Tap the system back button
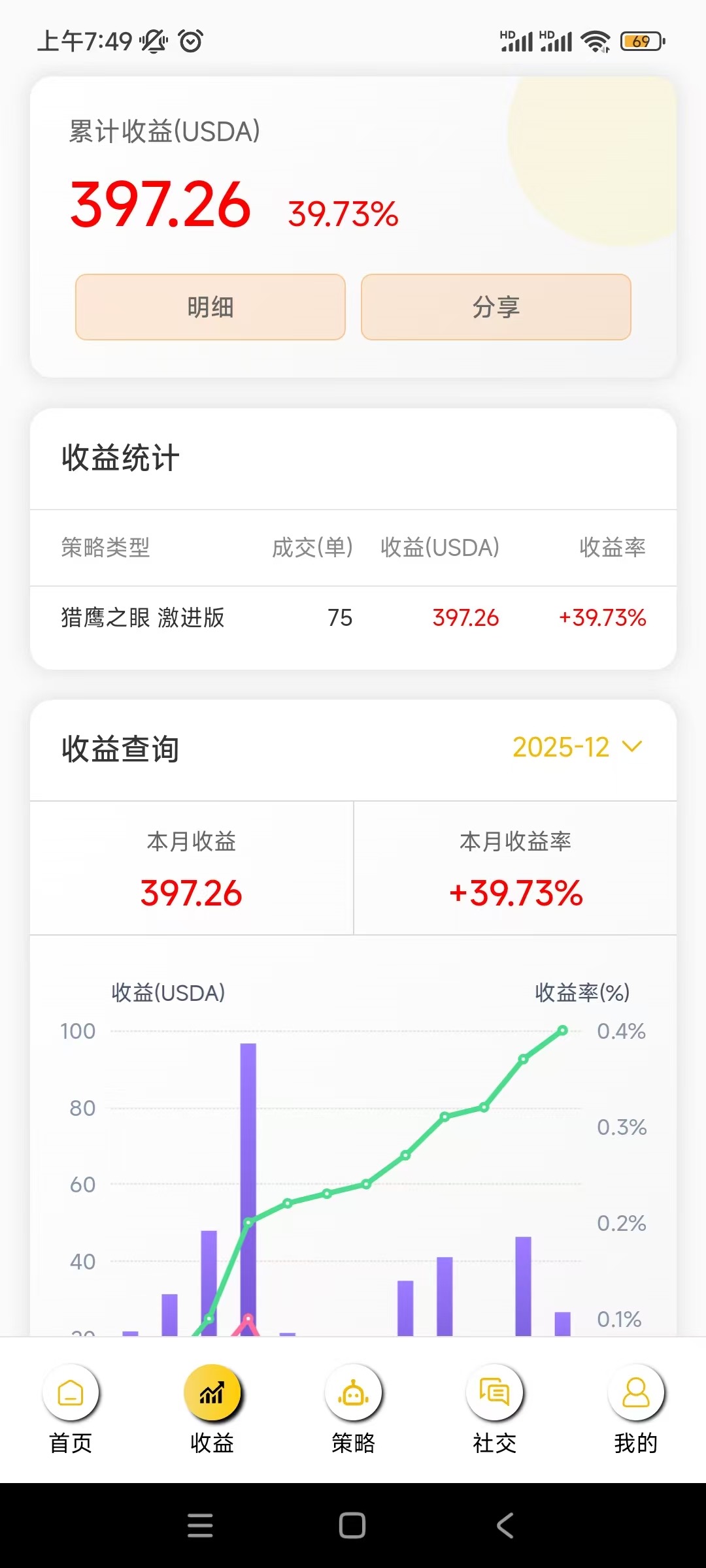Viewport: 706px width, 1568px height. point(505,1526)
